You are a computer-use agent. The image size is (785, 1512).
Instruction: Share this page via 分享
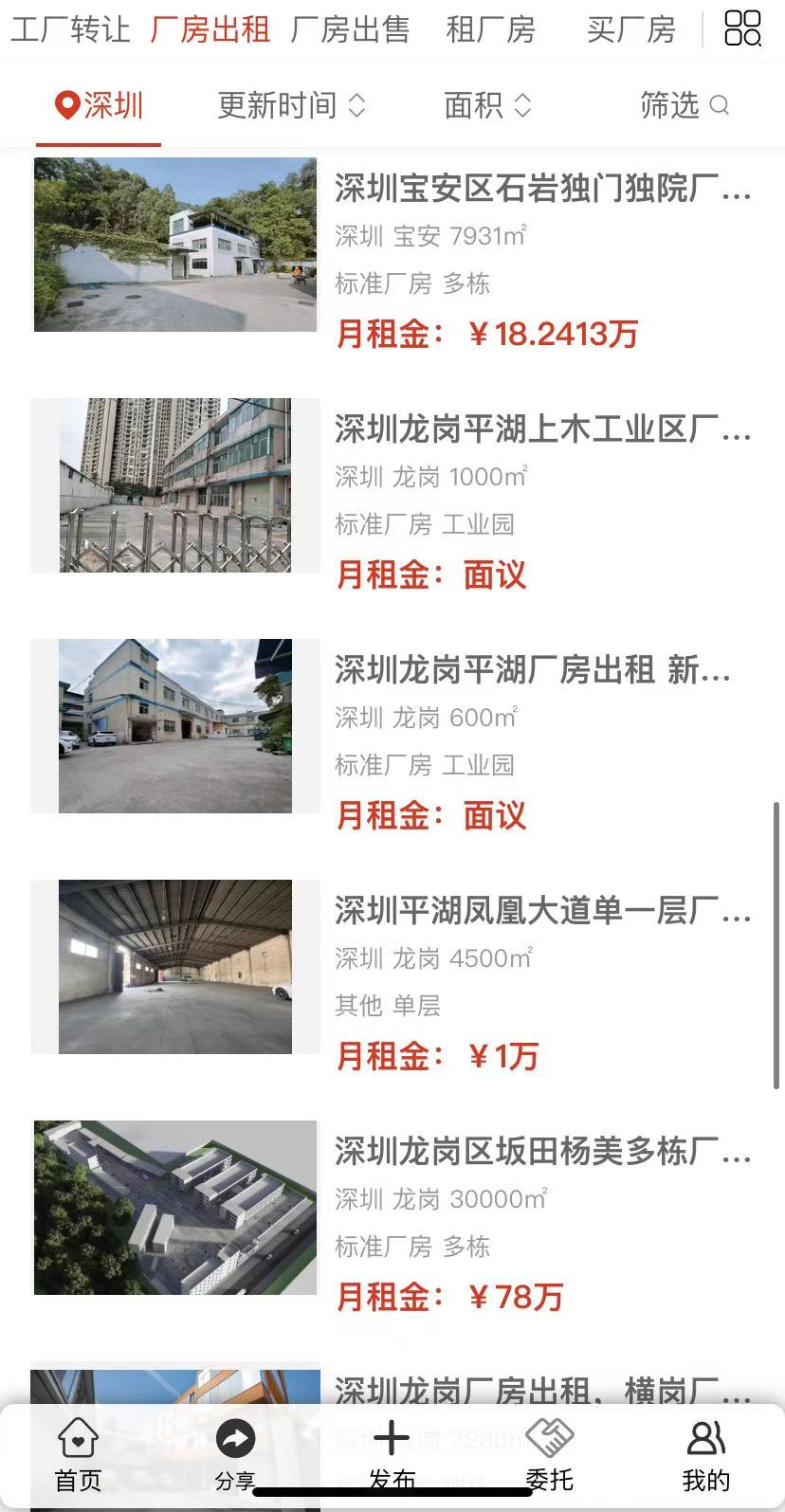click(234, 1455)
